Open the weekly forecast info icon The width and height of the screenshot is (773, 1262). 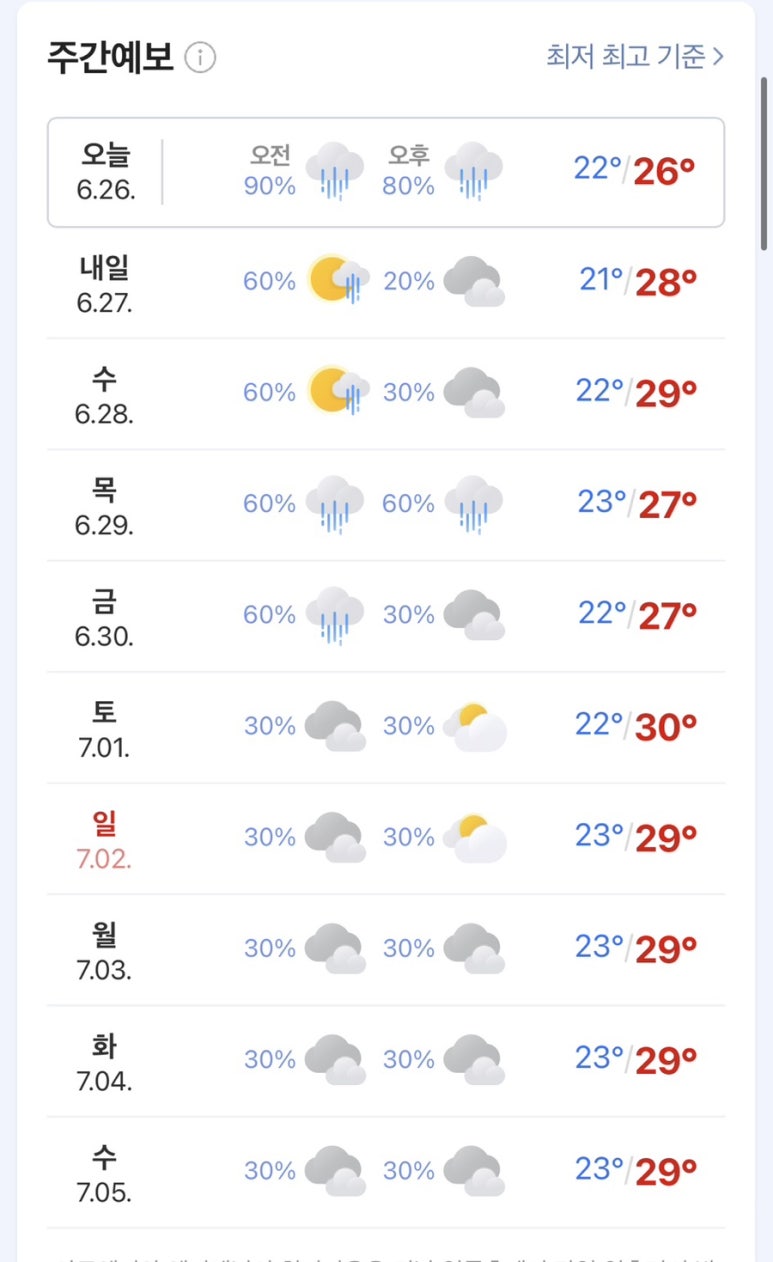coord(201,58)
